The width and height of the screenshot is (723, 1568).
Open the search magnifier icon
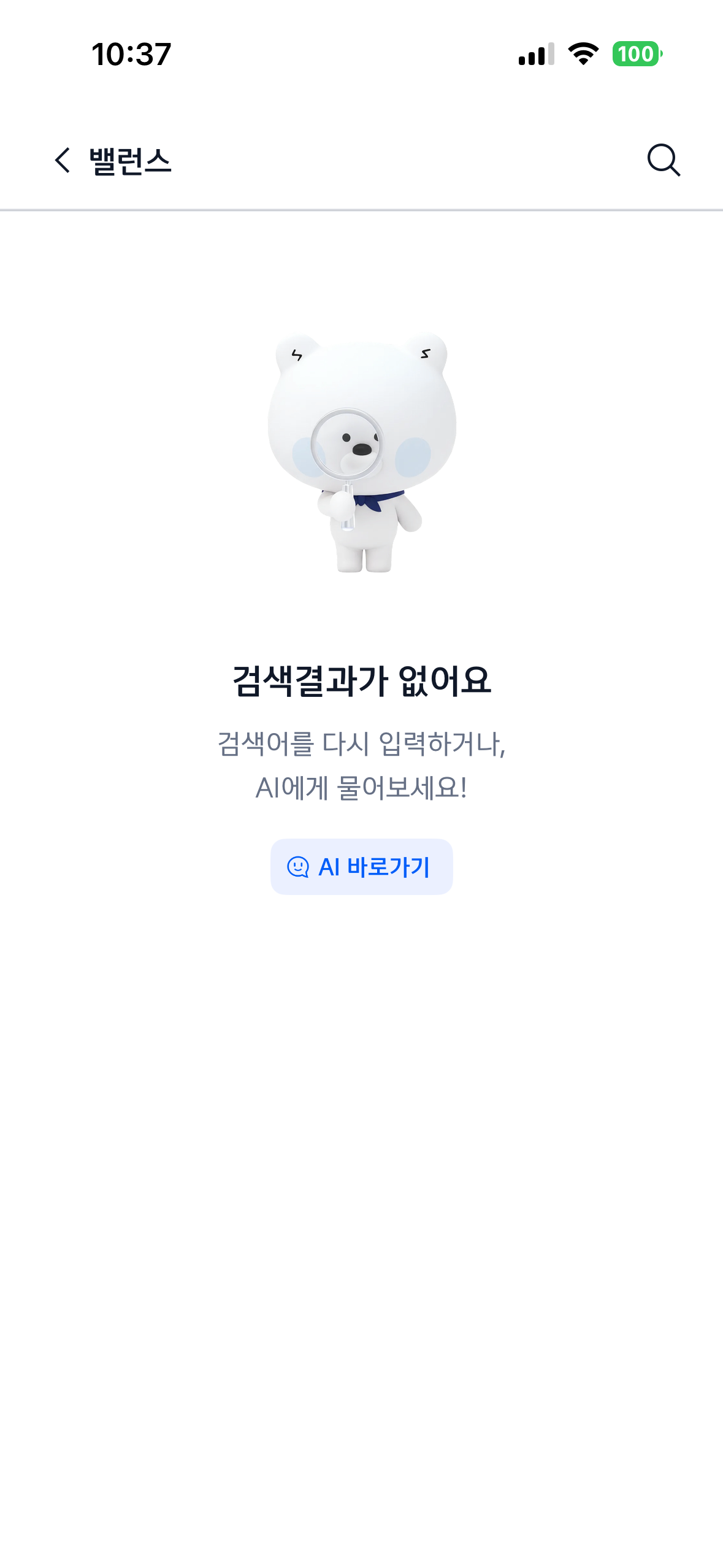664,161
